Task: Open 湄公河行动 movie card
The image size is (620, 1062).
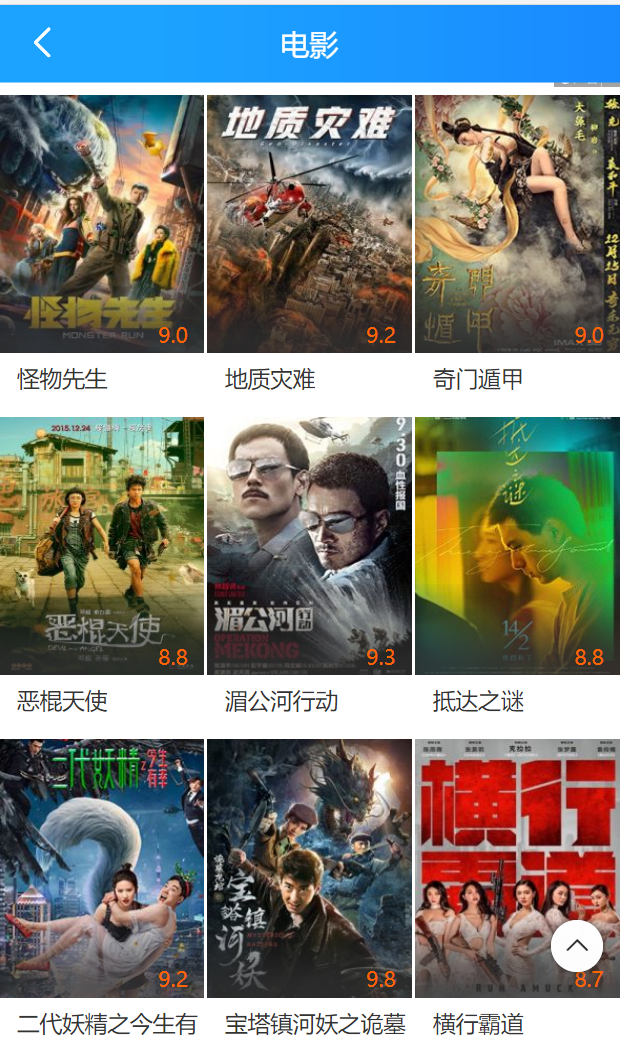Action: tap(309, 546)
